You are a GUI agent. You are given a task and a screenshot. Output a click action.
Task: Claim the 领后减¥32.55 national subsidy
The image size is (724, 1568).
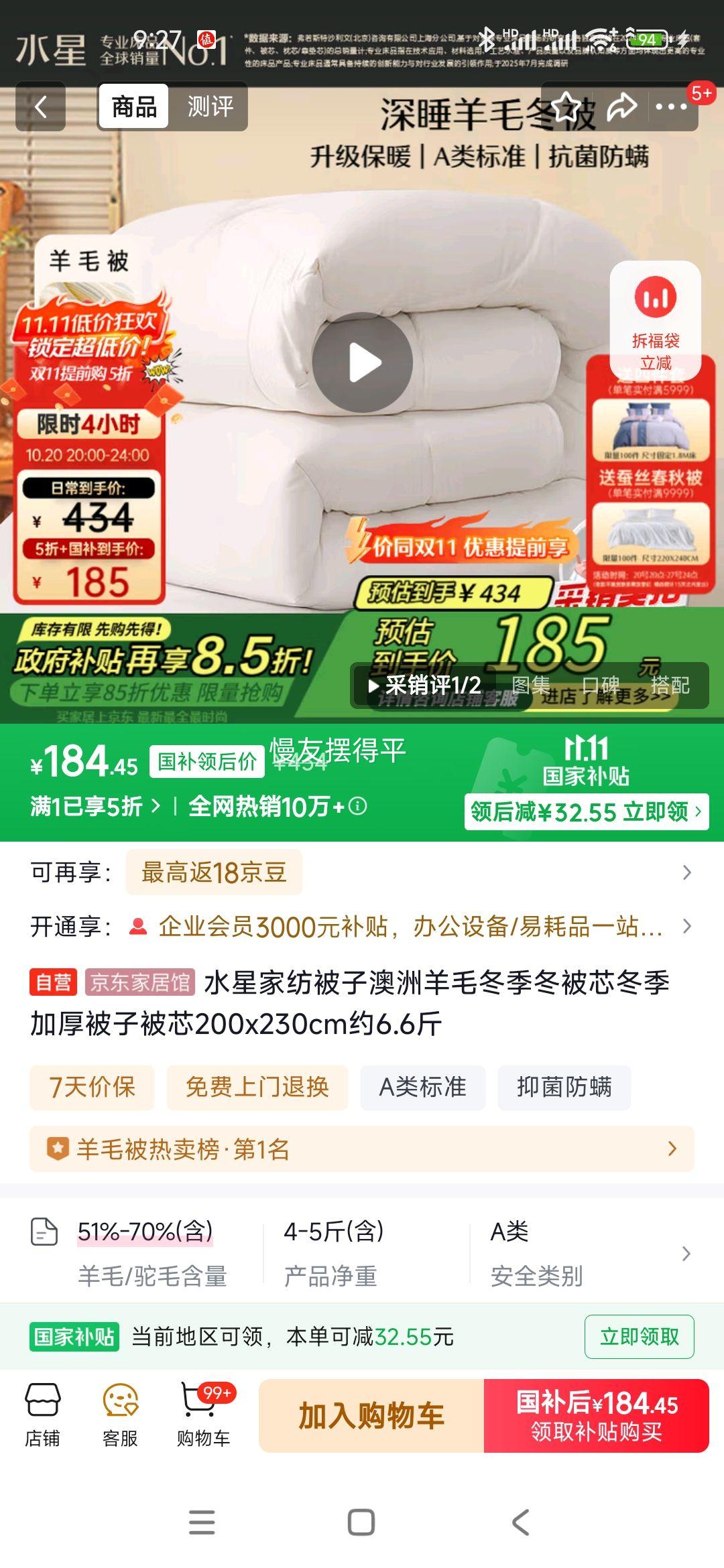[586, 811]
